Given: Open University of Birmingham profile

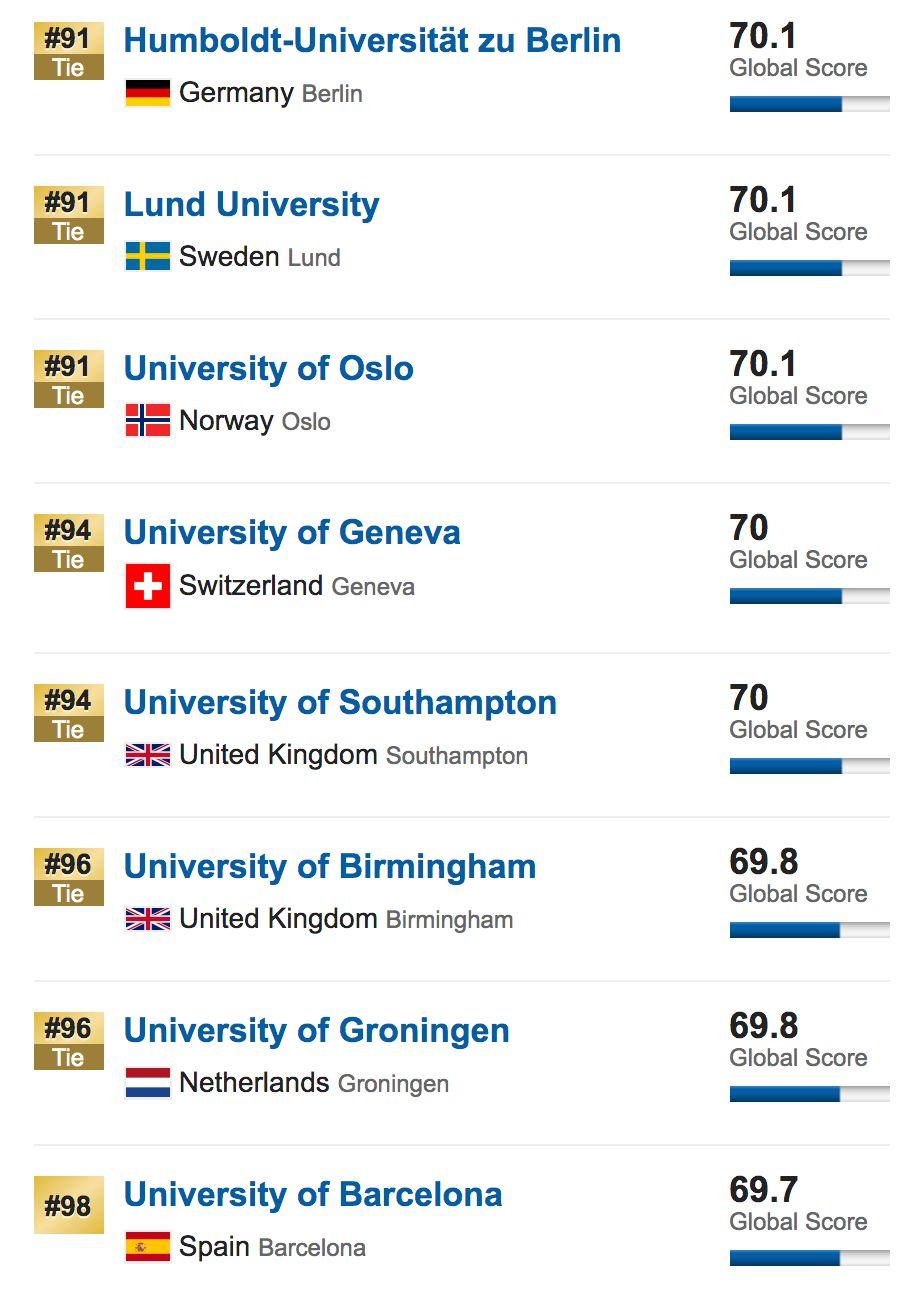Looking at the screenshot, I should pyautogui.click(x=329, y=867).
